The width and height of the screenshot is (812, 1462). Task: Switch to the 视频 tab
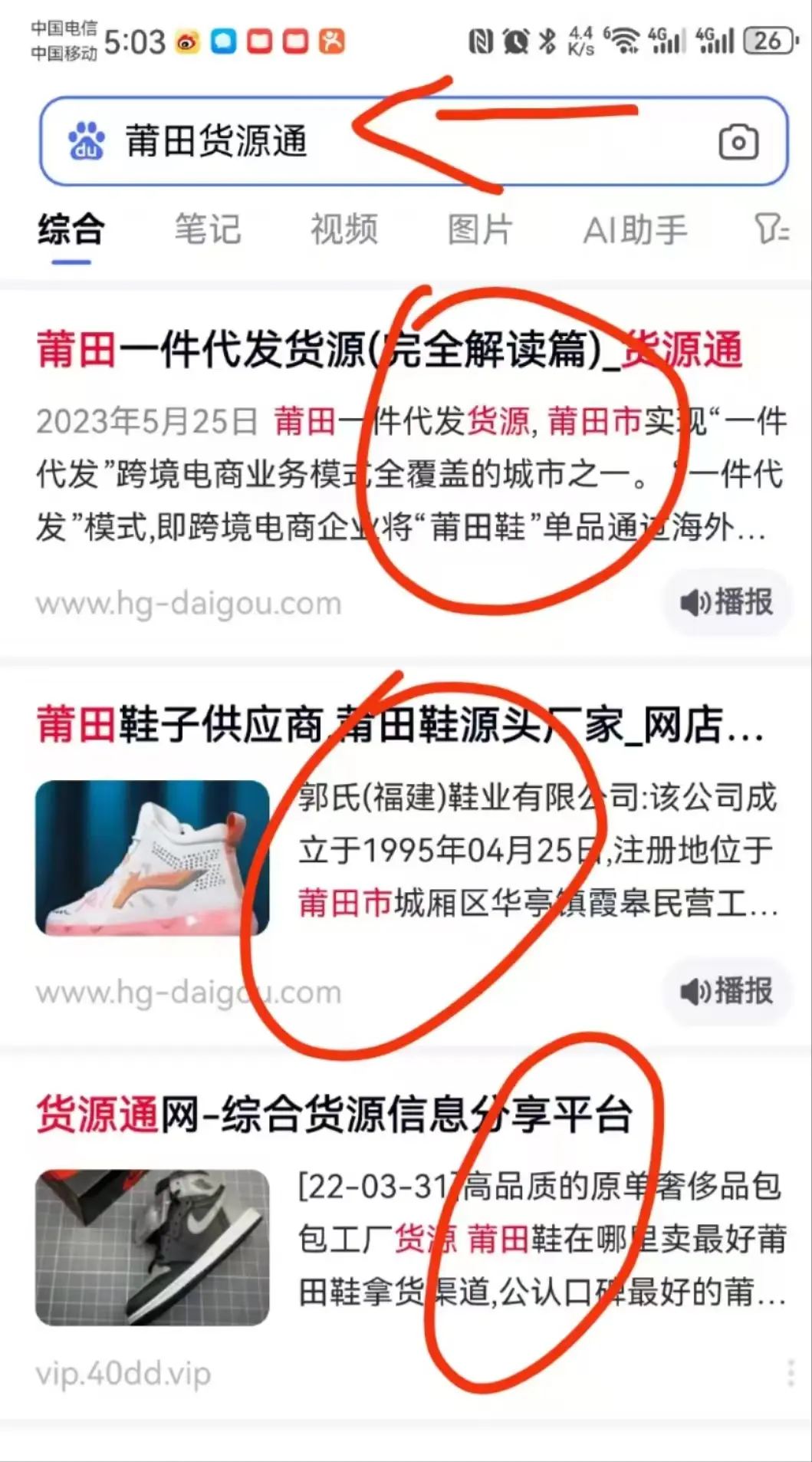[x=344, y=229]
